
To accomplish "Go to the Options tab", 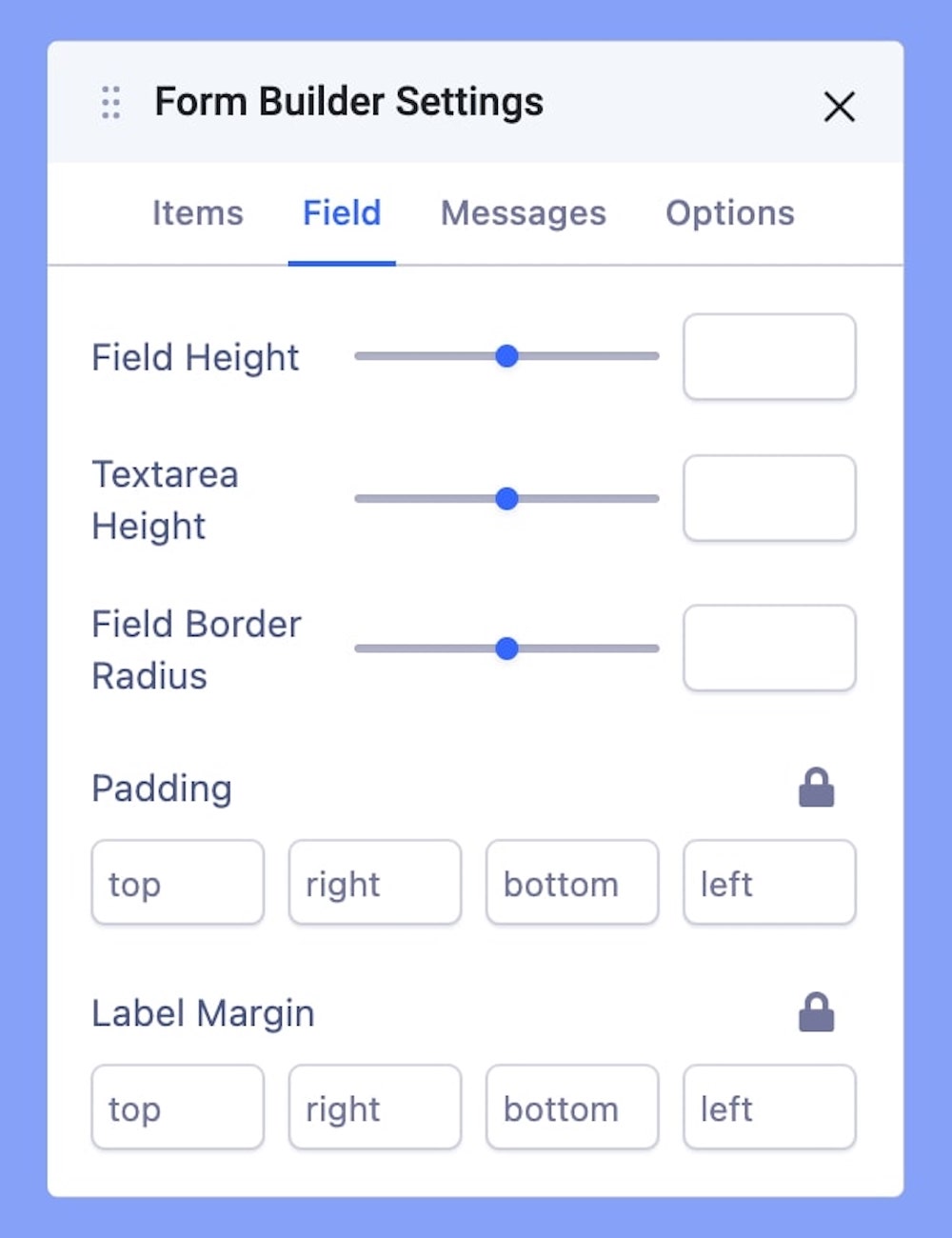I will coord(729,213).
